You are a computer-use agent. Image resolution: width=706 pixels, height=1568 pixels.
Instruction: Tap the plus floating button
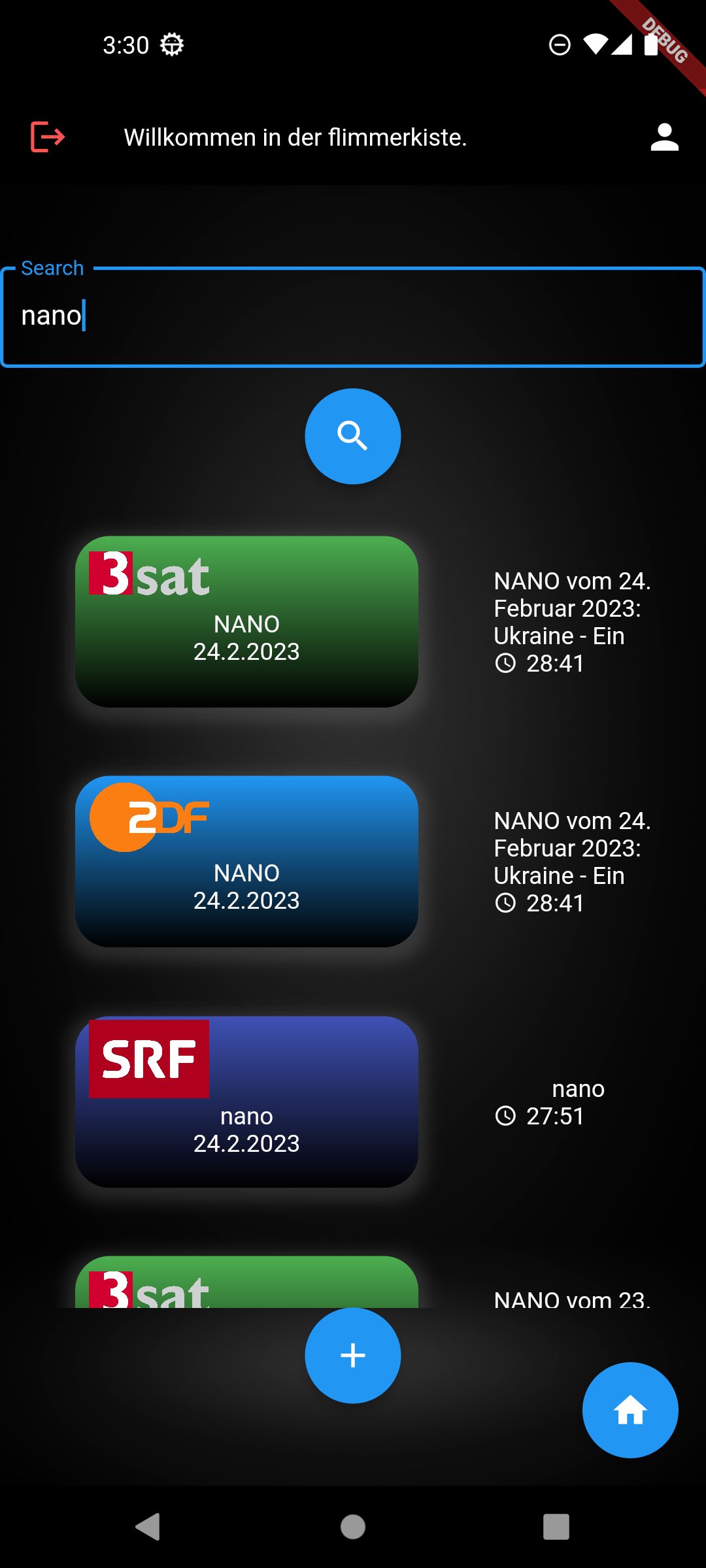coord(353,1356)
